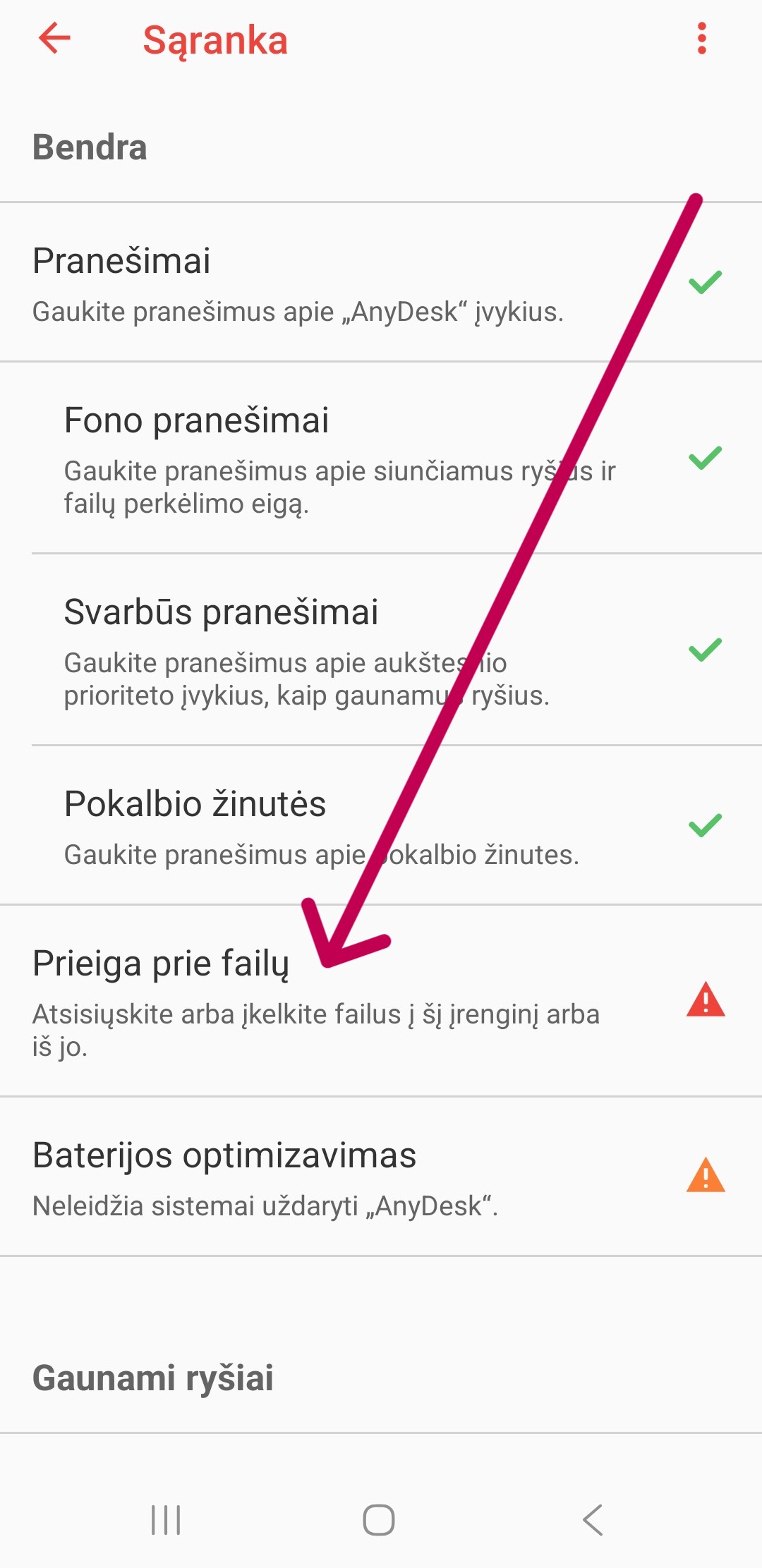The image size is (762, 1568).
Task: Open the three-dot overflow menu
Action: point(701,38)
